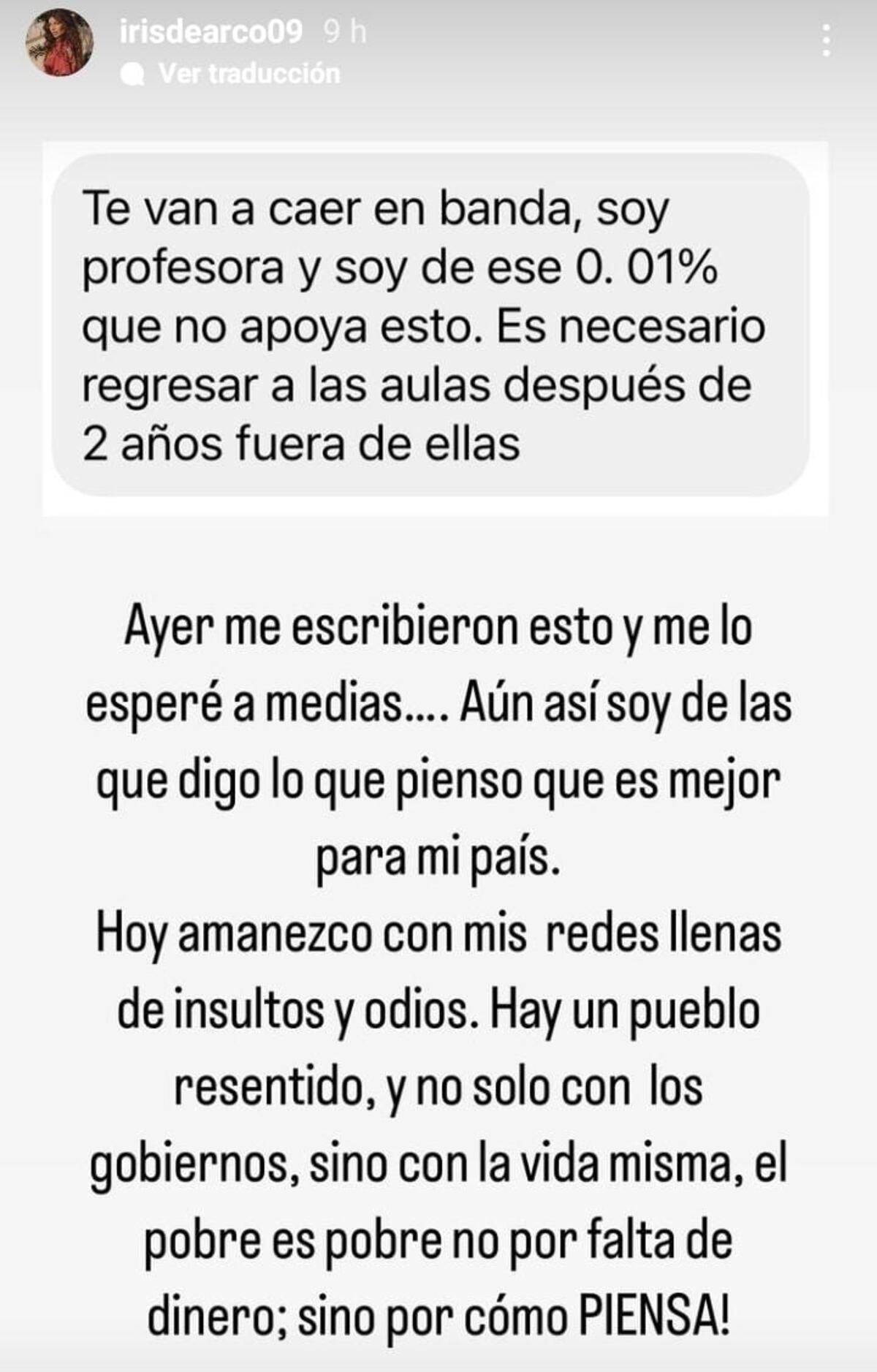Open irisdearco09's profile picture
Image resolution: width=877 pixels, height=1372 pixels.
tap(60, 43)
